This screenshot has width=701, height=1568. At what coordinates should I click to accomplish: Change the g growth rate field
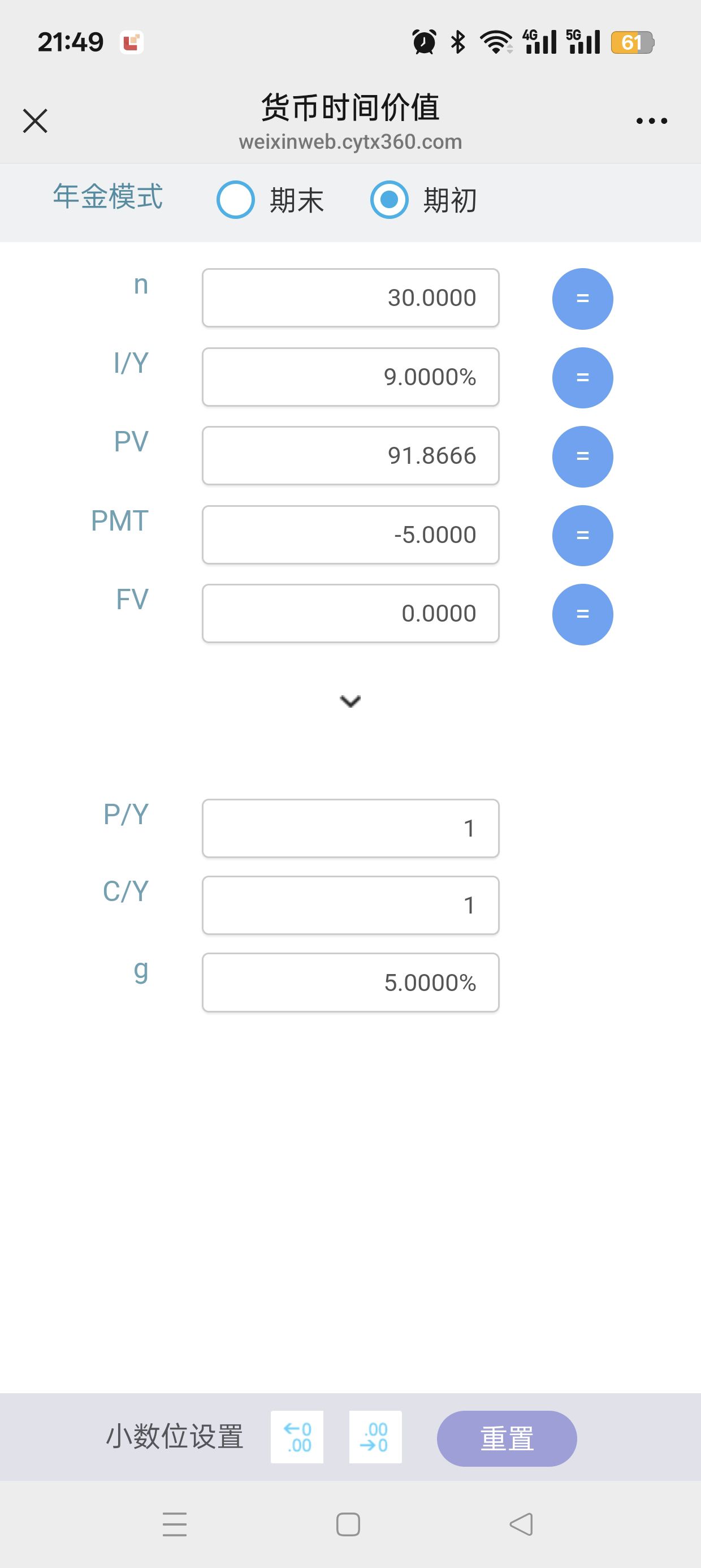(x=350, y=983)
